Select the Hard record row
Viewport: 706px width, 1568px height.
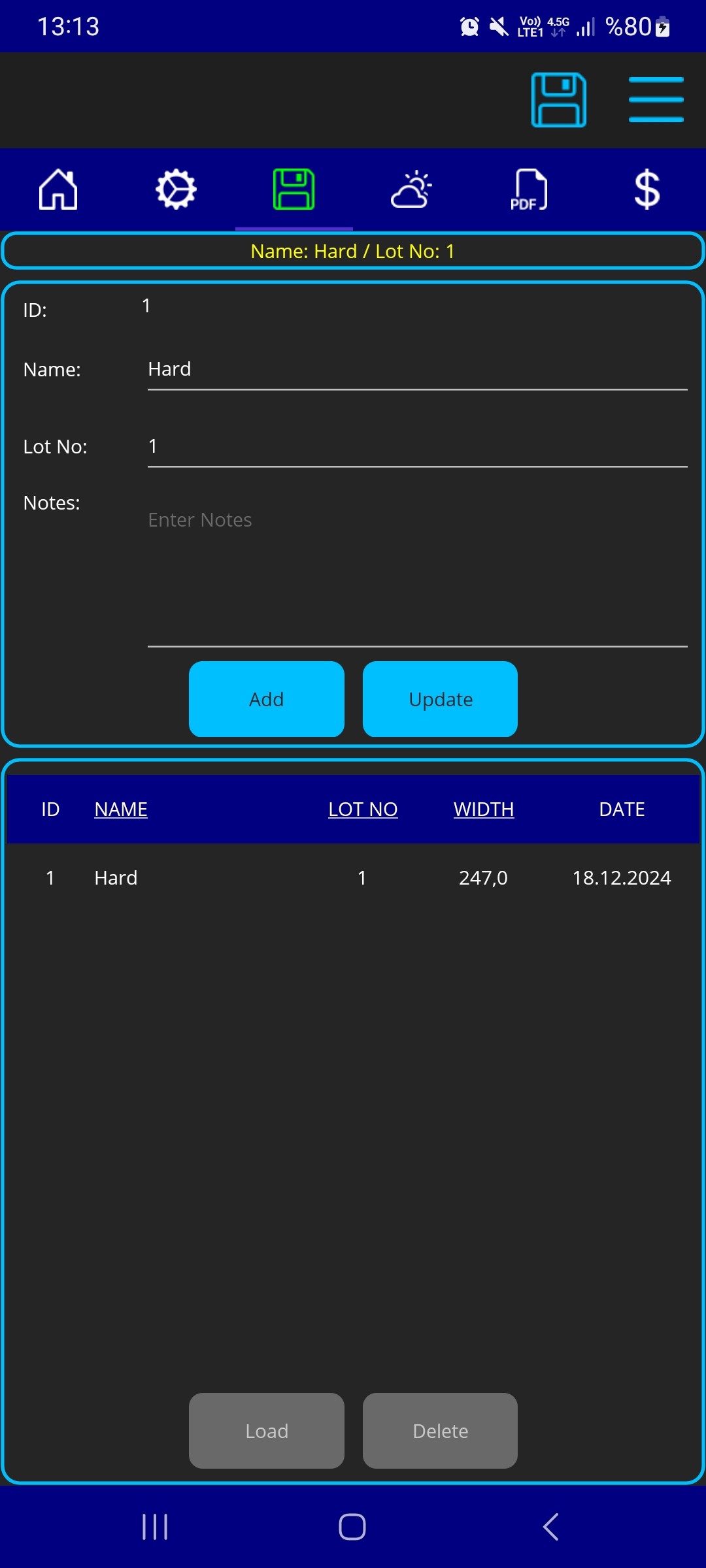click(353, 877)
